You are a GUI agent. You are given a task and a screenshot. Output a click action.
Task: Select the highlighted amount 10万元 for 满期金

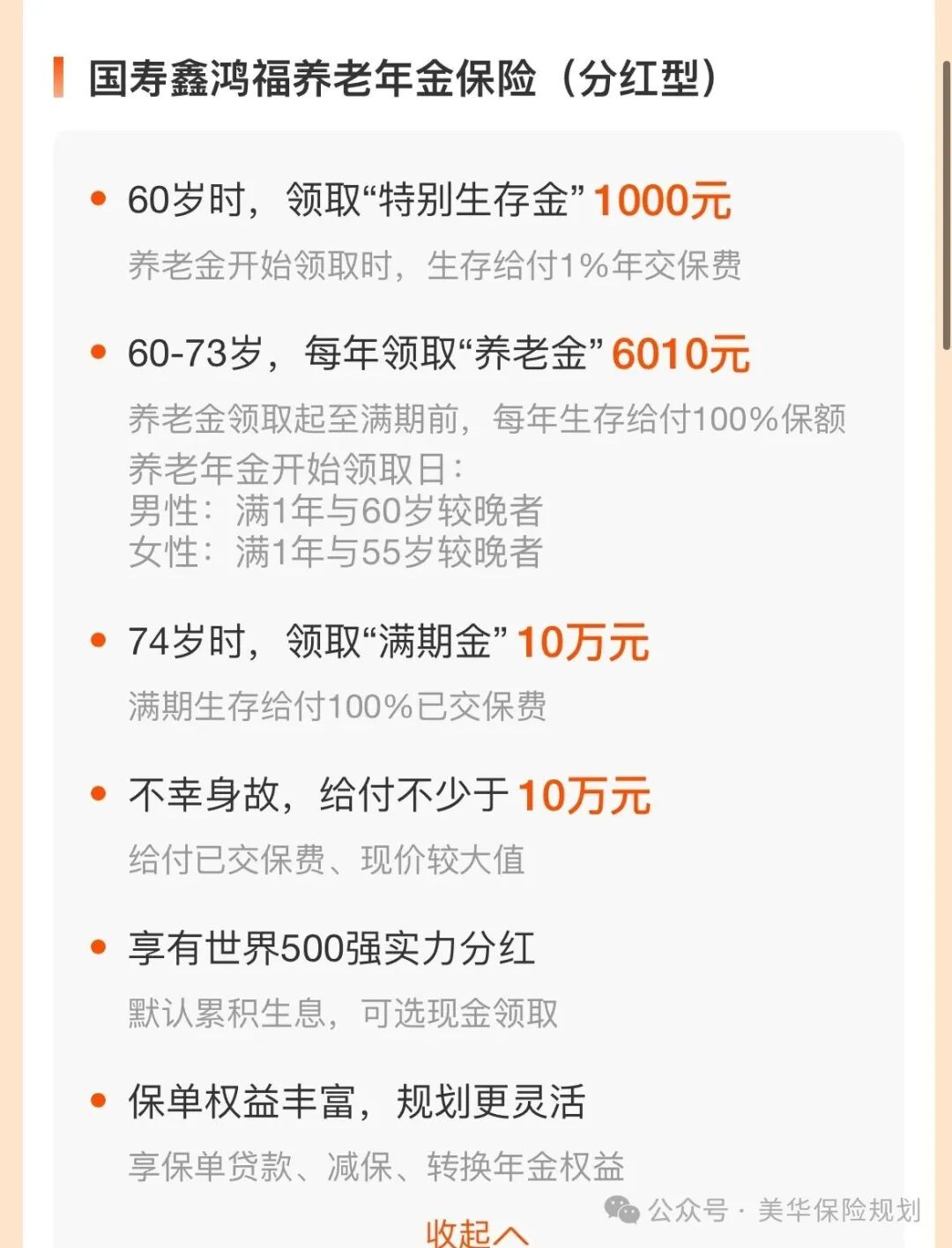(x=583, y=643)
